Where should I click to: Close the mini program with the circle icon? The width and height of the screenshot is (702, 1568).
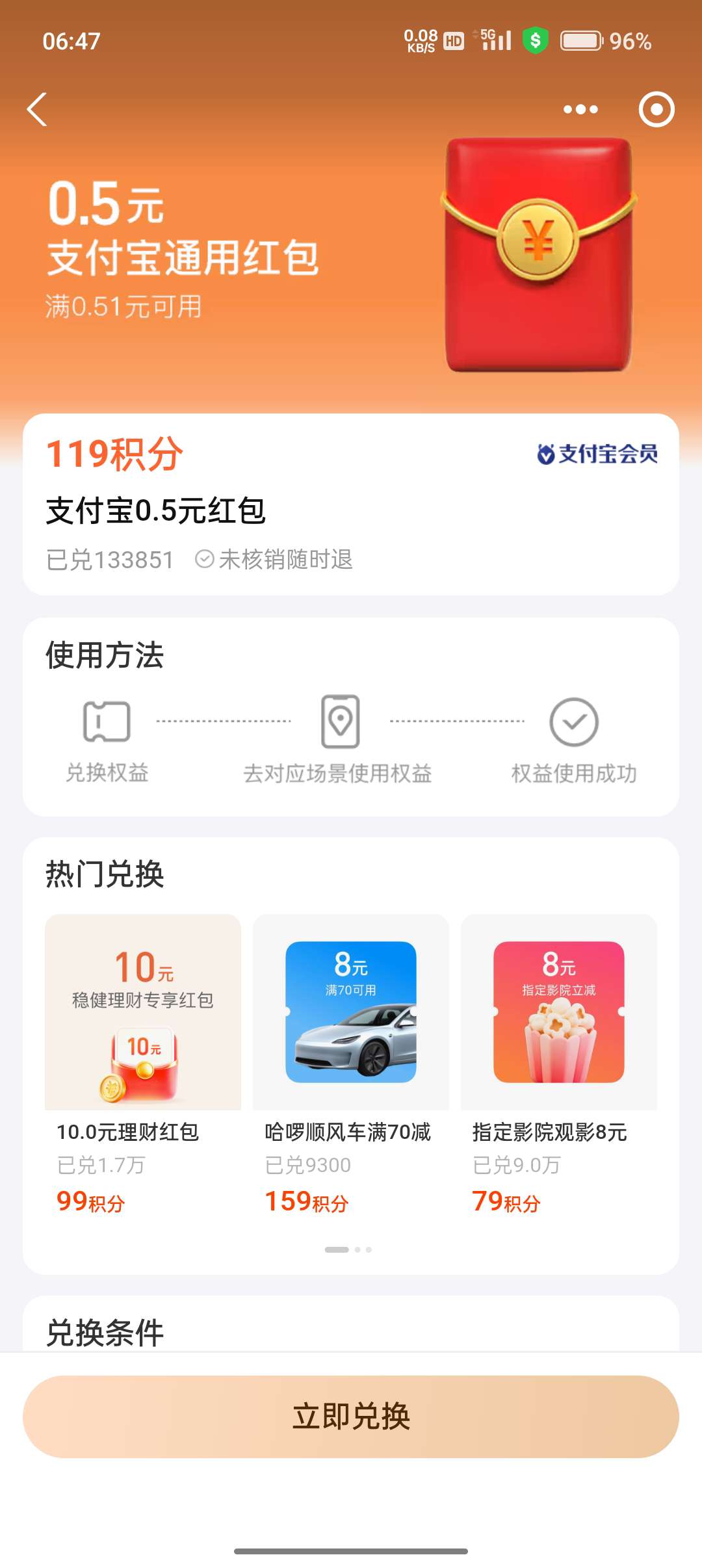pyautogui.click(x=656, y=109)
